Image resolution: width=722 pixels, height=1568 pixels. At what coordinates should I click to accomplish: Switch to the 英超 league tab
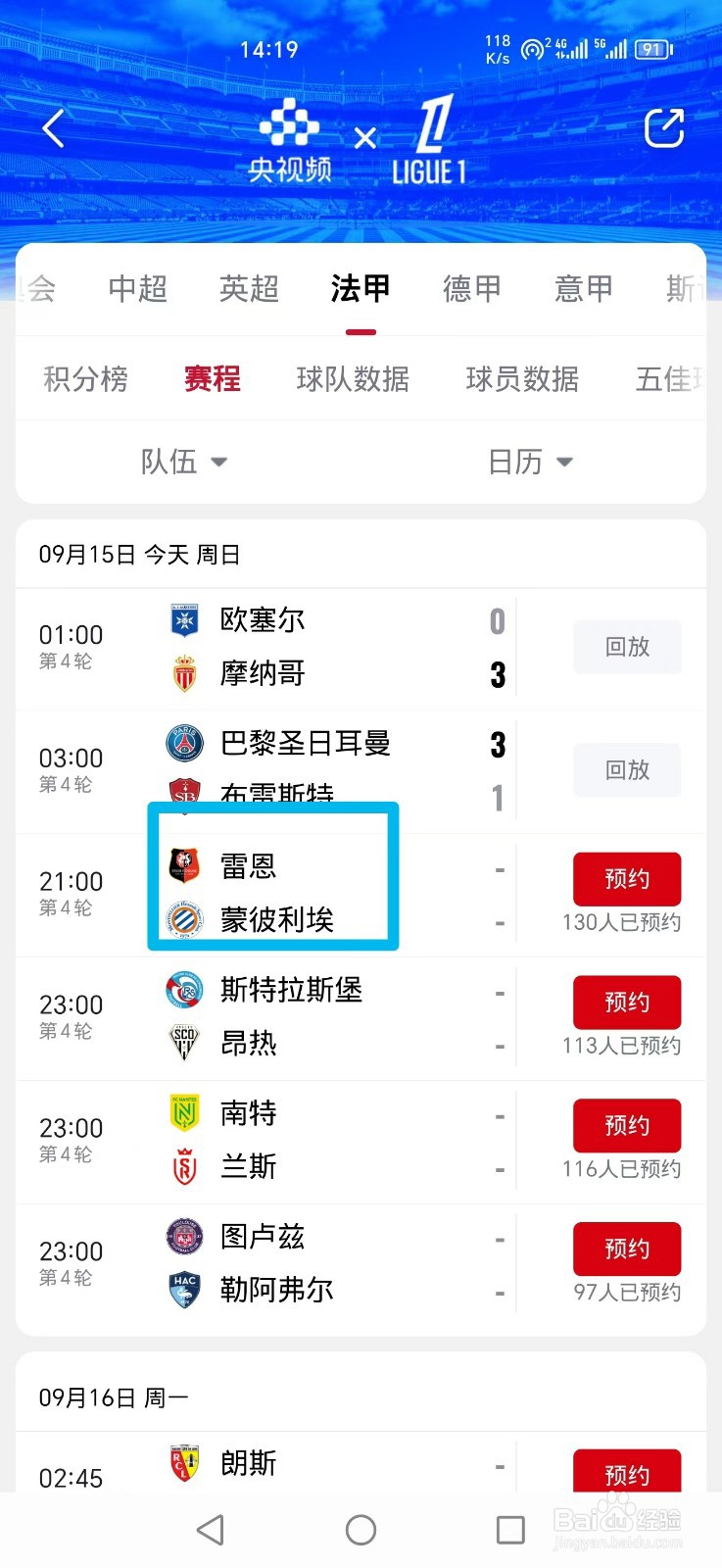pos(250,288)
